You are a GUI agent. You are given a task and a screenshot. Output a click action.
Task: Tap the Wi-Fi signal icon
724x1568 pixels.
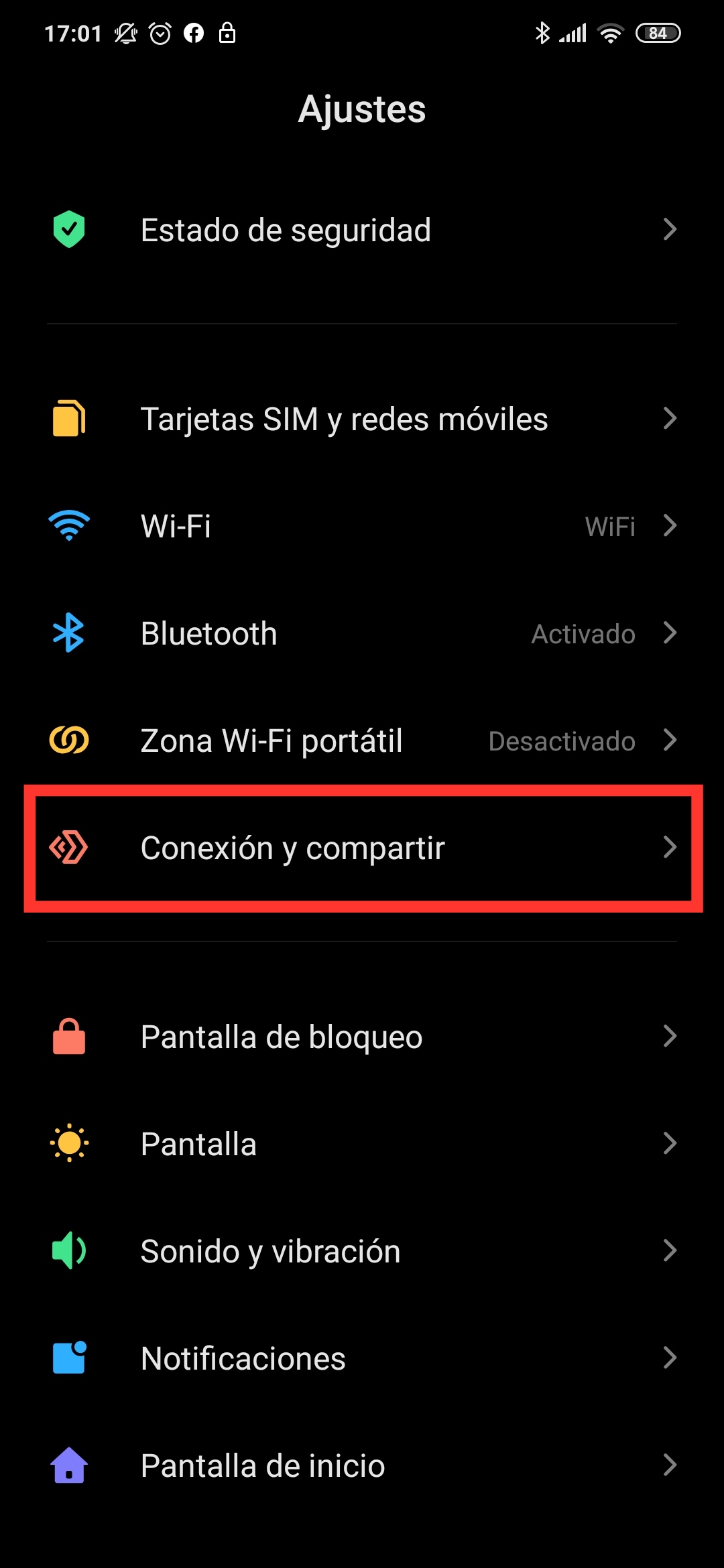tap(68, 526)
